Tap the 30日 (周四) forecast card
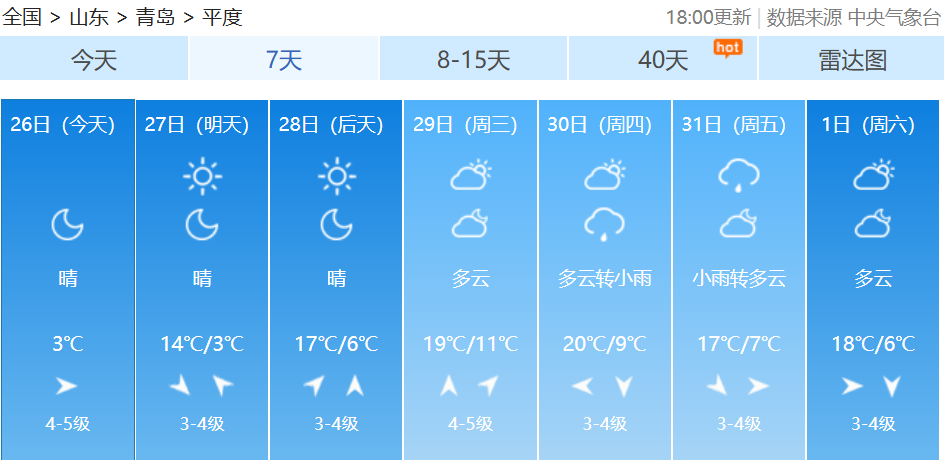 point(605,279)
